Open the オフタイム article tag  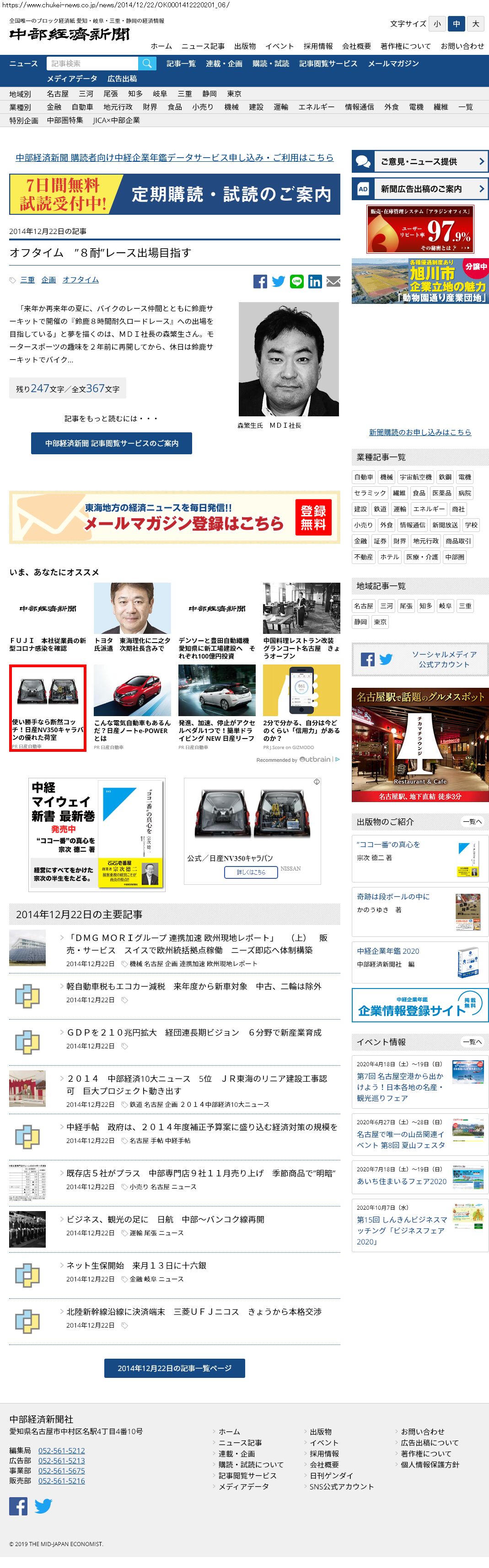[x=81, y=280]
